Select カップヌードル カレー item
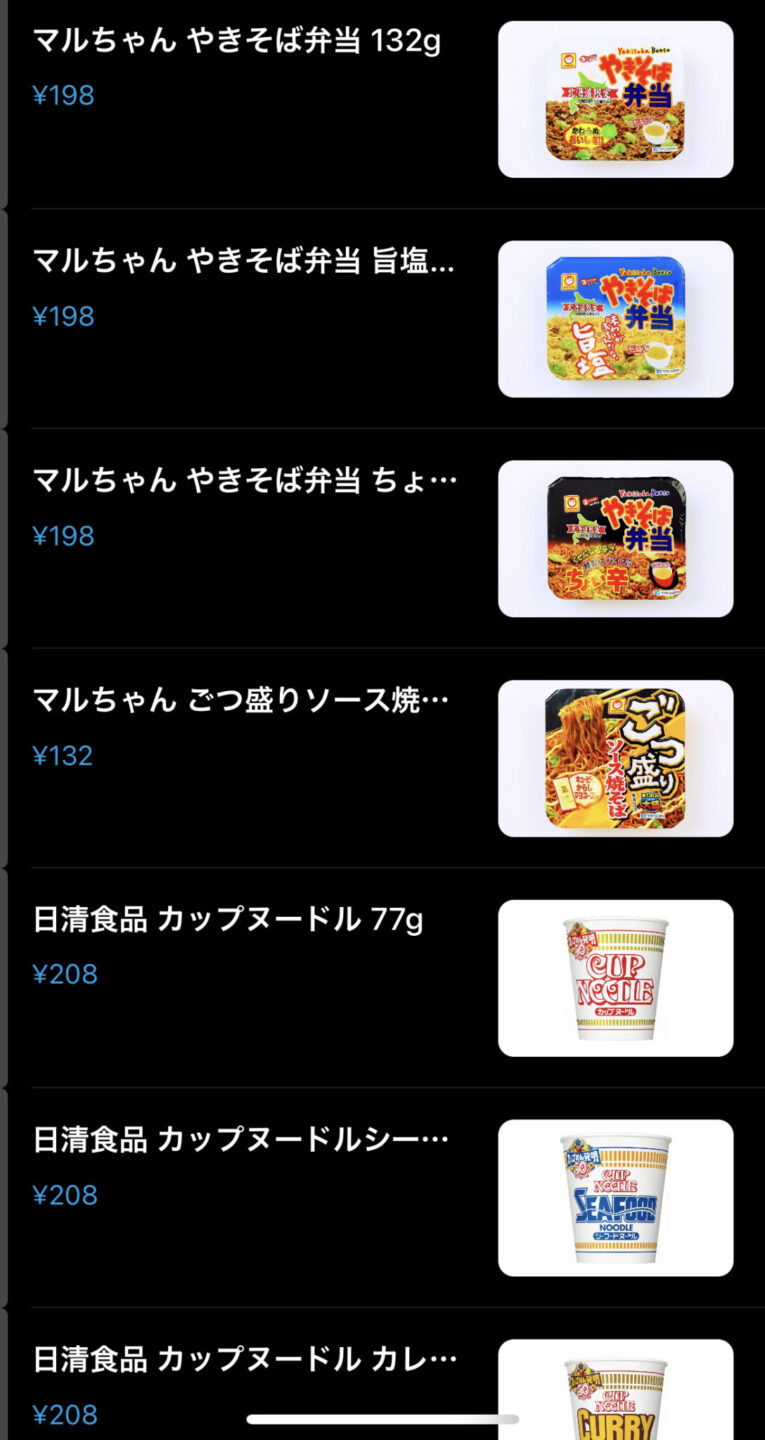Image resolution: width=765 pixels, height=1440 pixels. click(382, 1374)
